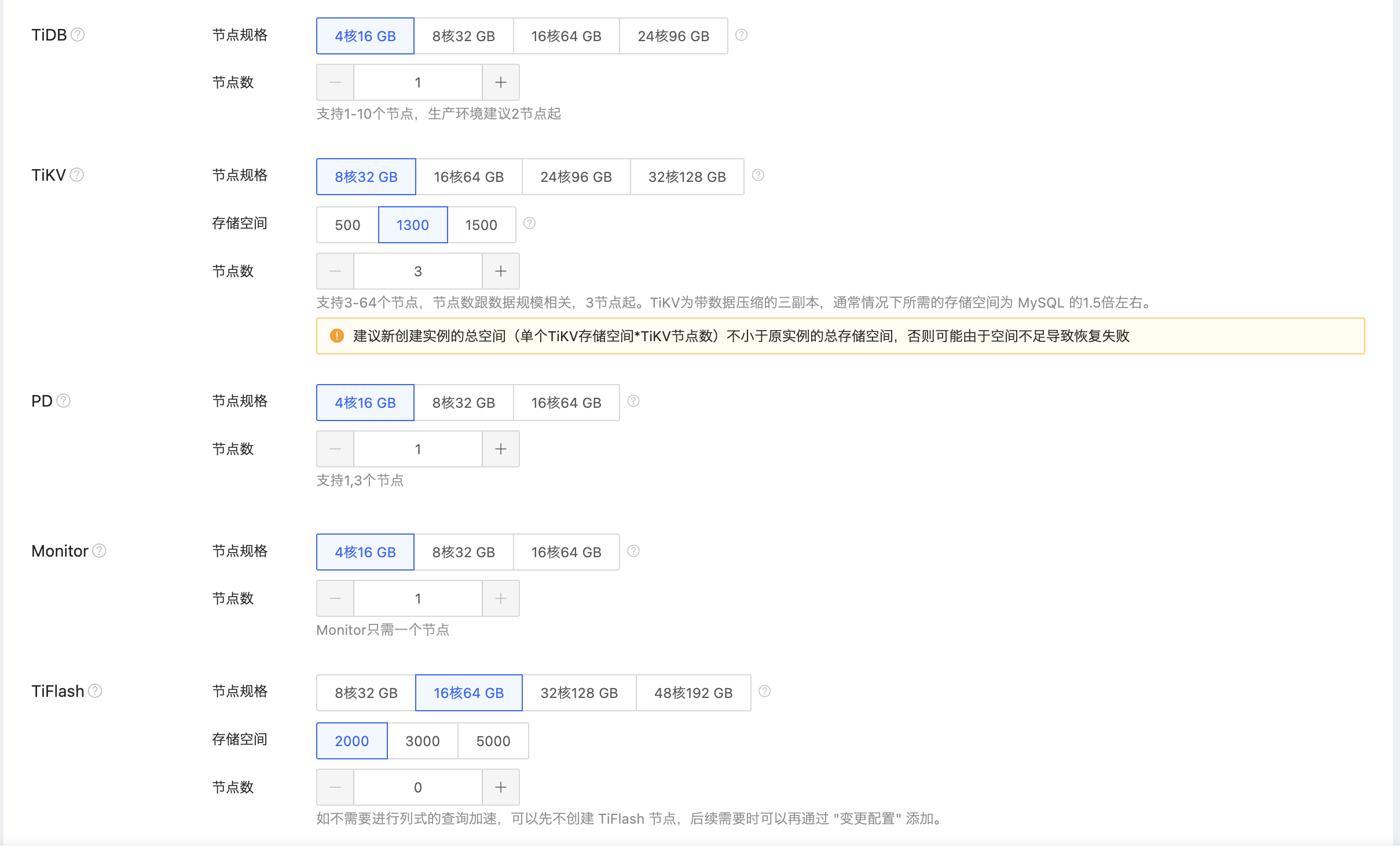Open help icon next to TiFlash heading

point(96,691)
